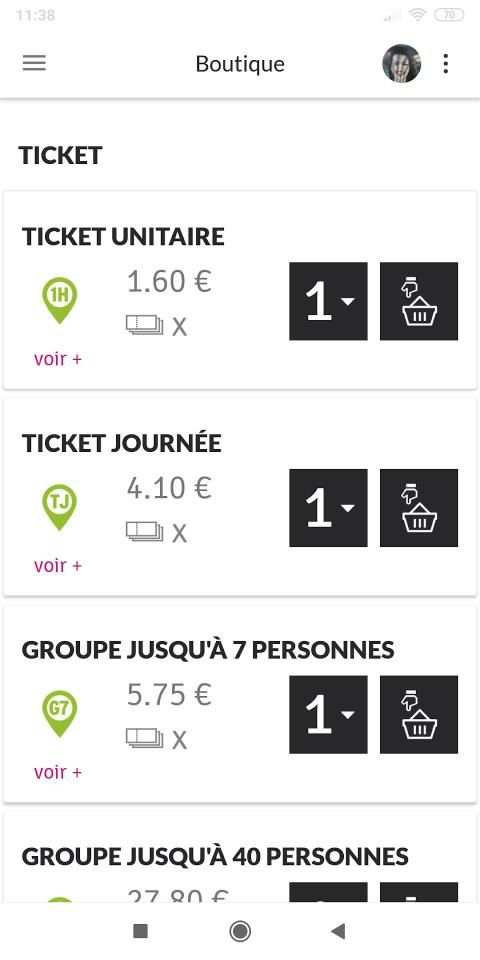Select the quantity dropdown for Ticket Journée
The width and height of the screenshot is (480, 960).
click(328, 508)
